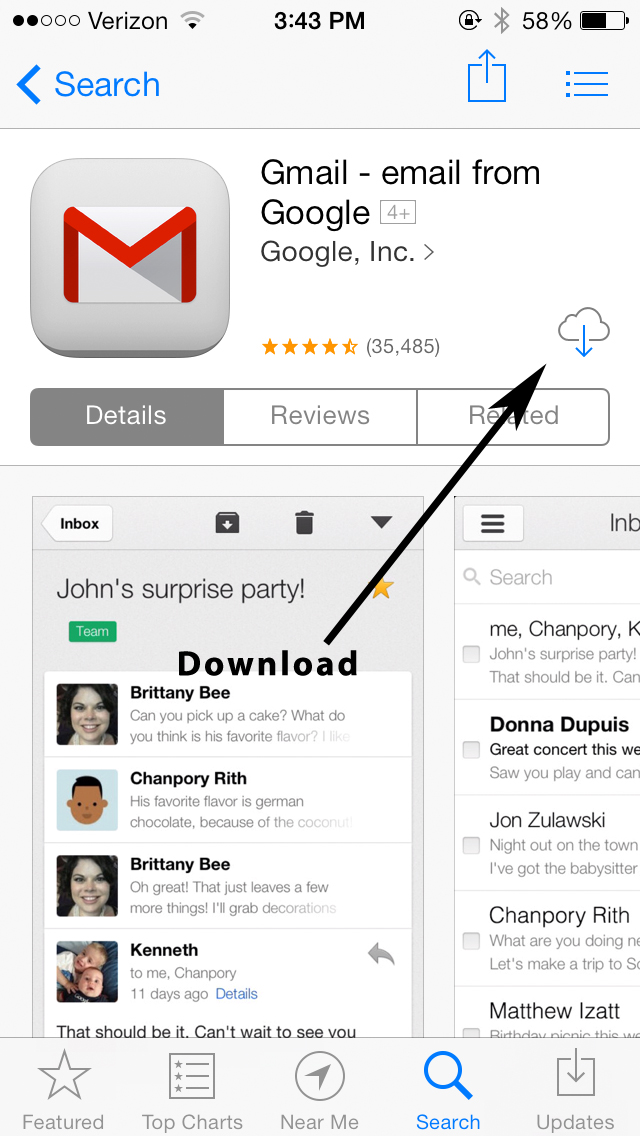Download Gmail via the cloud icon
The image size is (640, 1136).
pos(584,333)
